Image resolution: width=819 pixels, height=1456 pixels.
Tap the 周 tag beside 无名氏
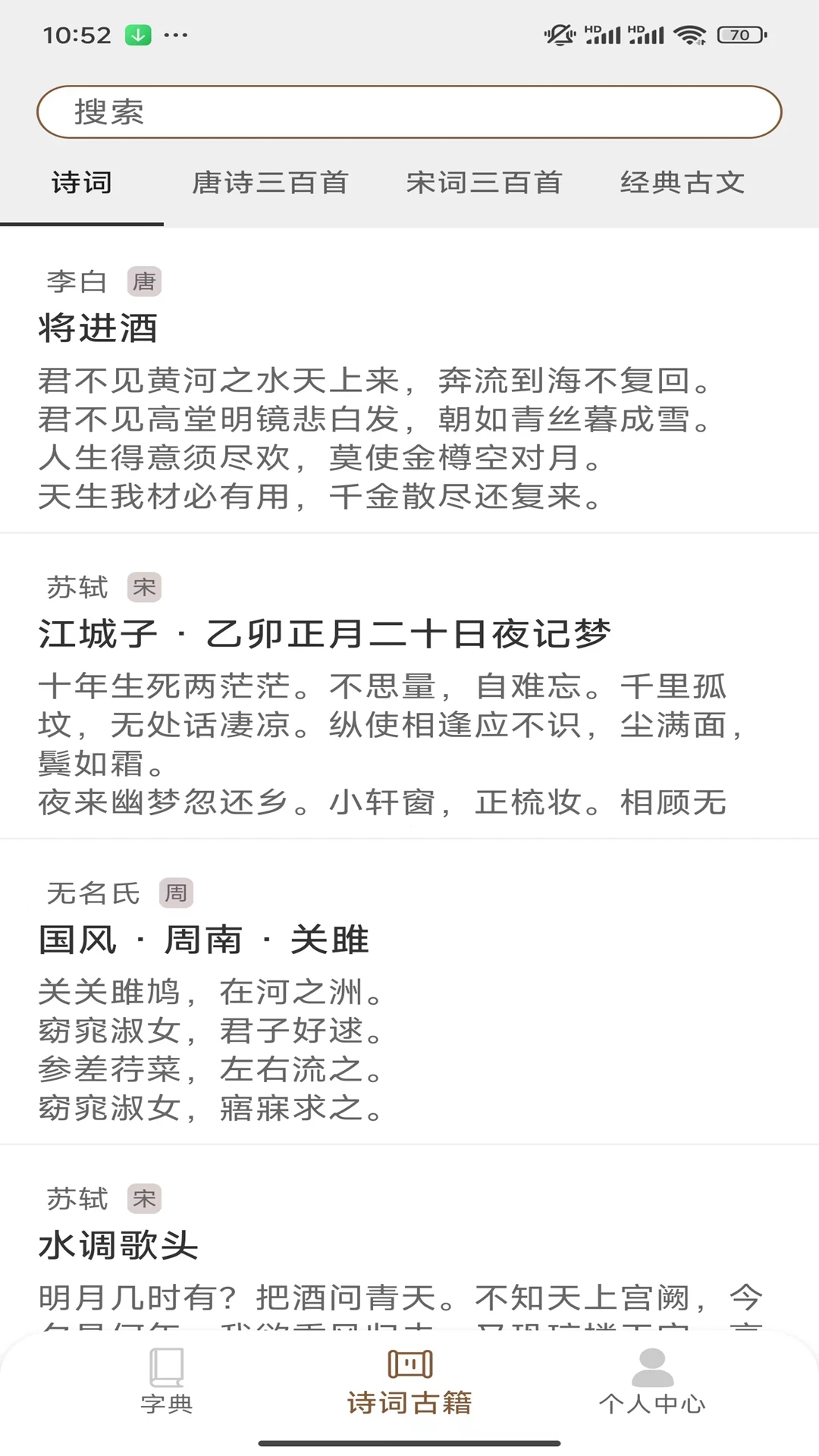pos(175,893)
